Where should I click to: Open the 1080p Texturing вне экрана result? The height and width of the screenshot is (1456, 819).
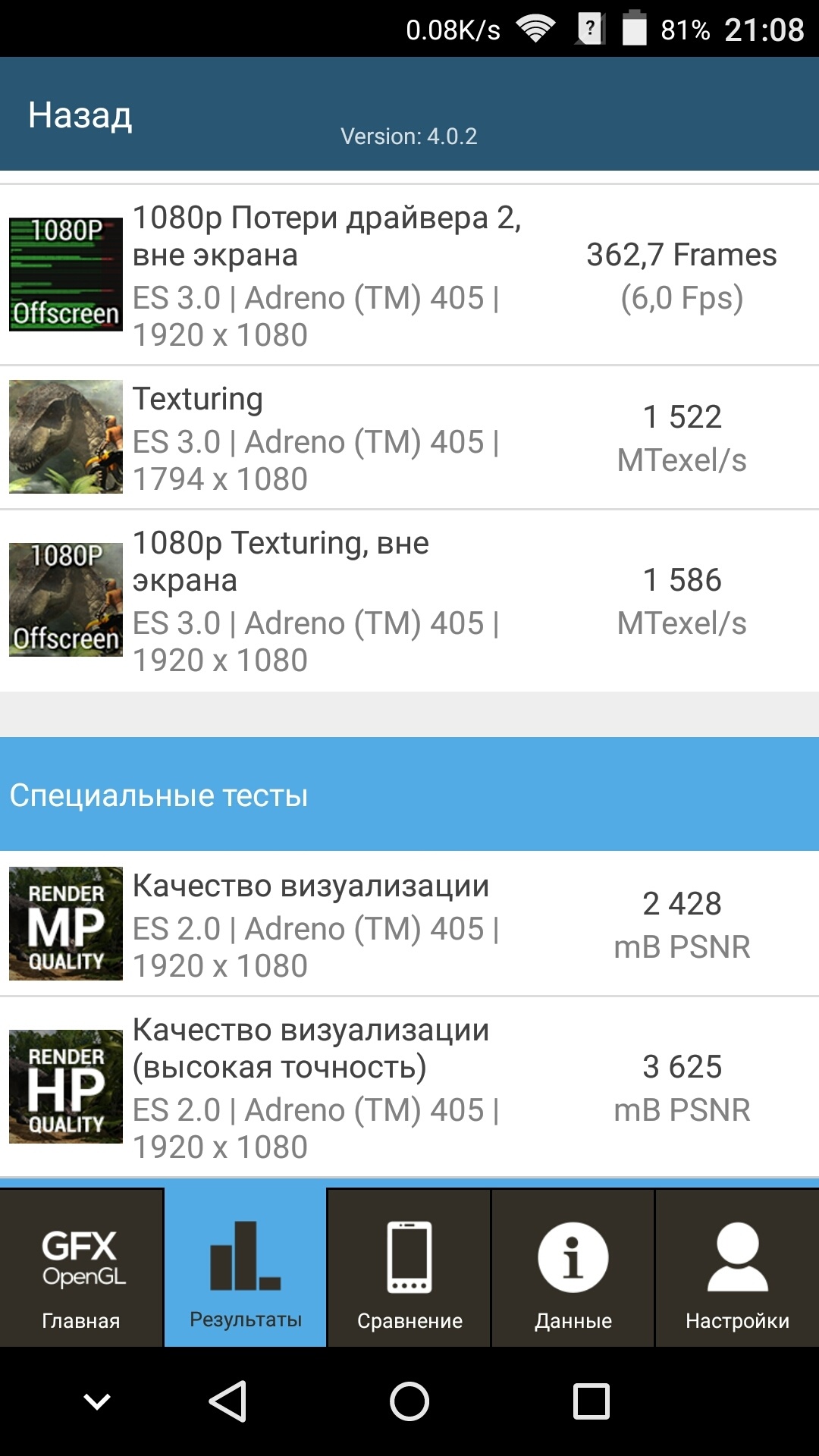coord(409,601)
